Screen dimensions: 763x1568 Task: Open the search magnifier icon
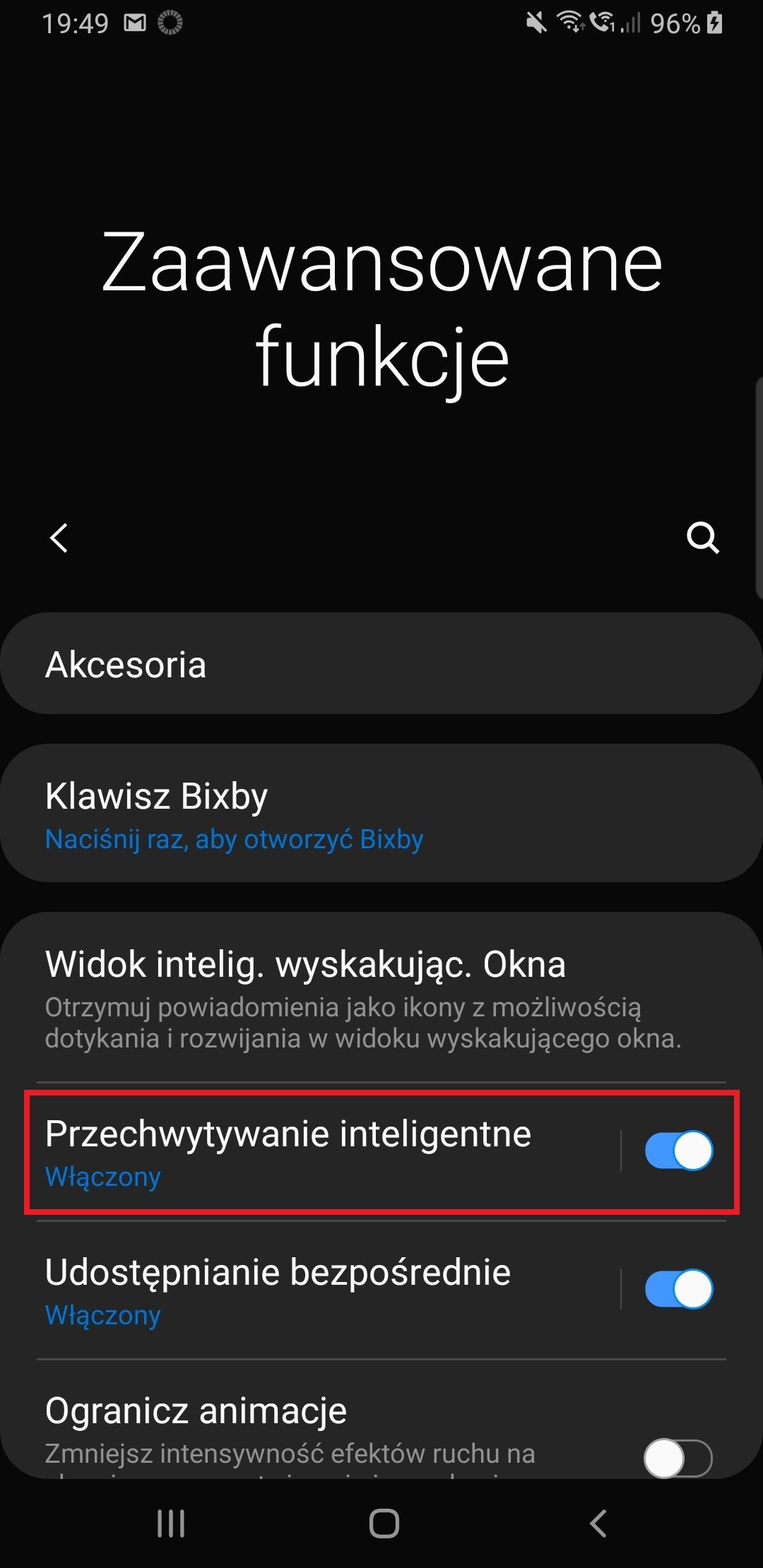click(702, 538)
